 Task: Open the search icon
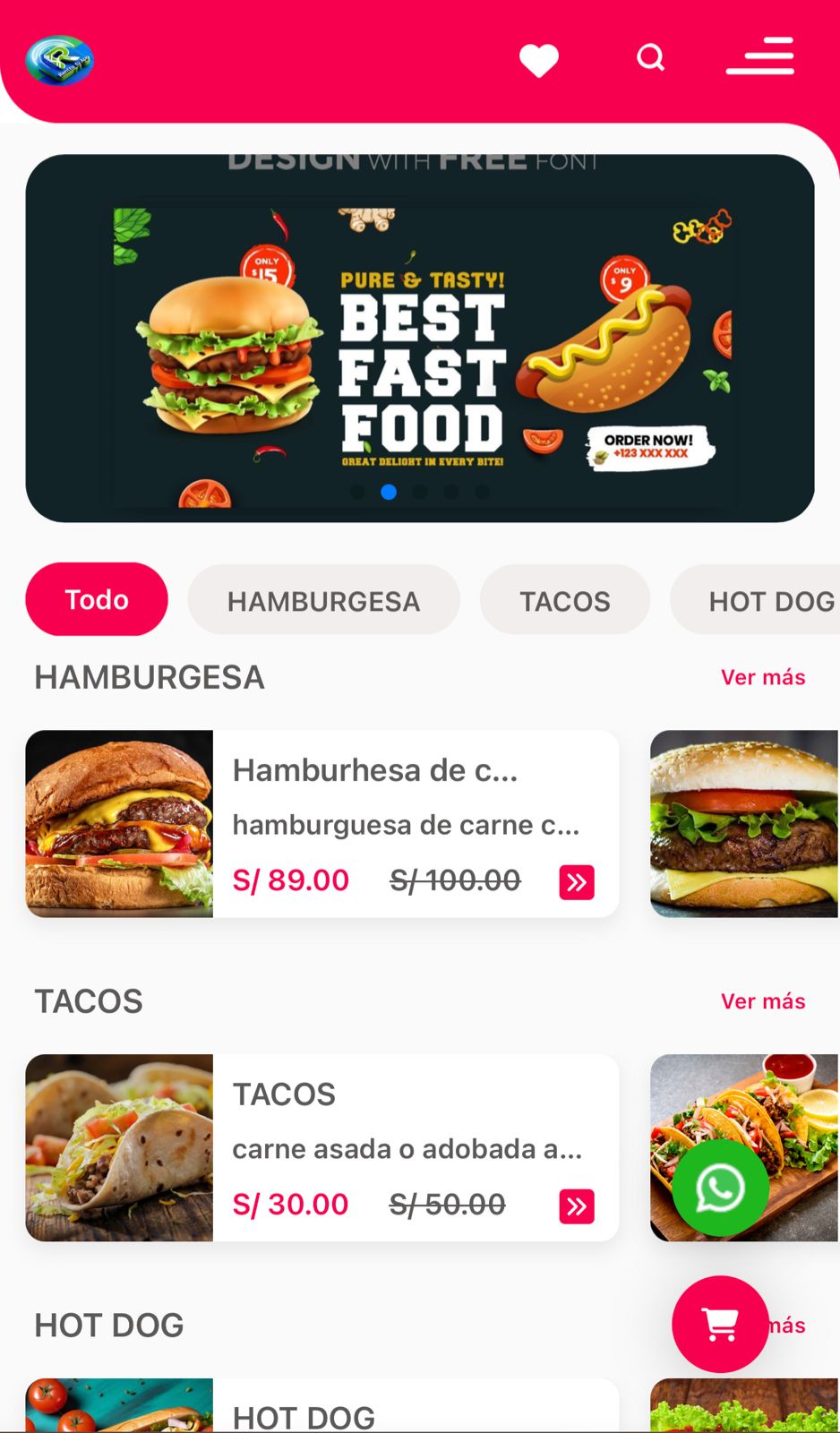pos(651,58)
